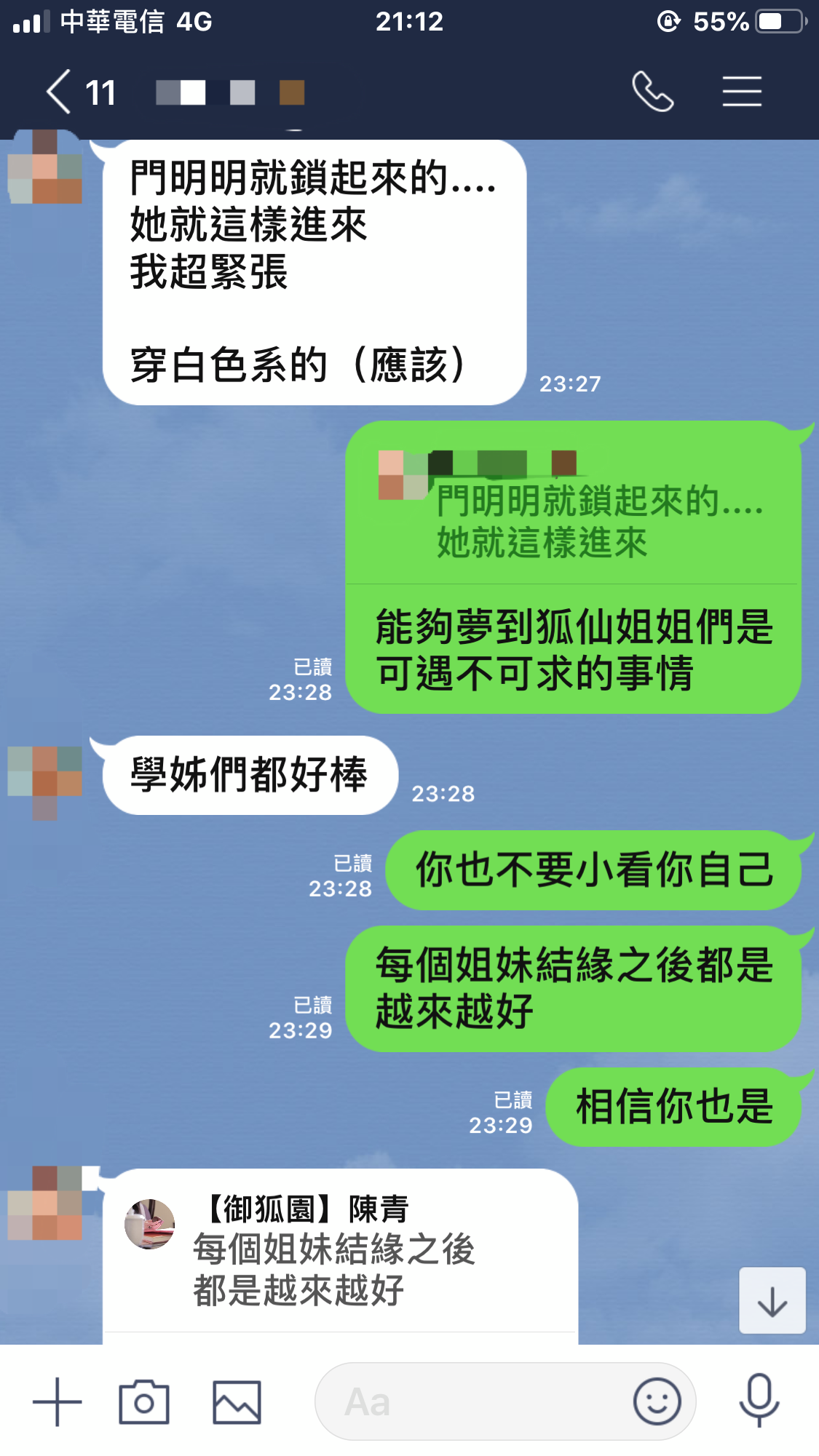Go back to the chat list
Viewport: 819px width, 1456px height.
pyautogui.click(x=60, y=92)
